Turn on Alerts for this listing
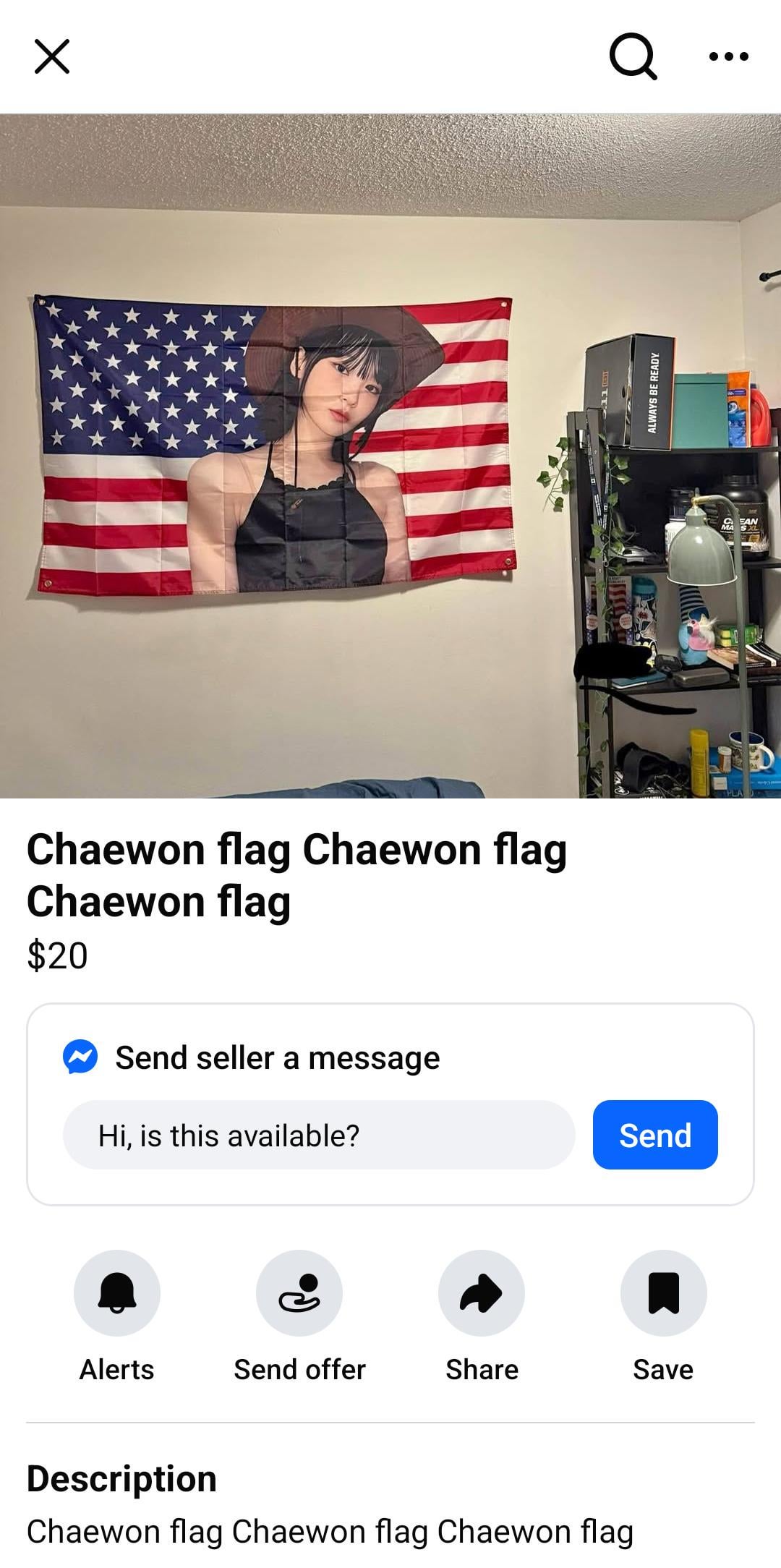This screenshot has height=1568, width=781. coord(117,1293)
